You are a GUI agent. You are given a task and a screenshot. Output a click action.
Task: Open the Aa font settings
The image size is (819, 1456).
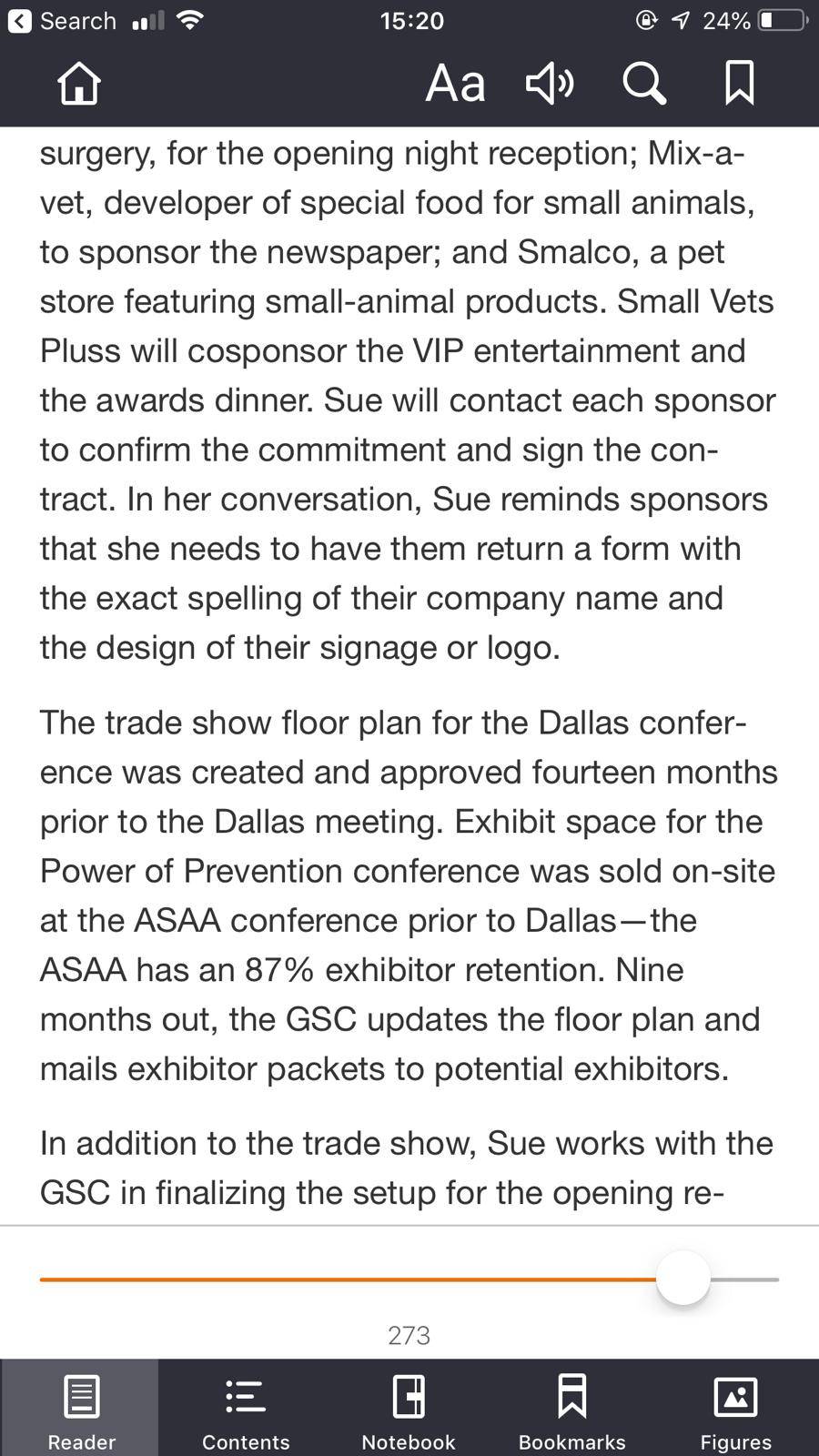(x=455, y=84)
